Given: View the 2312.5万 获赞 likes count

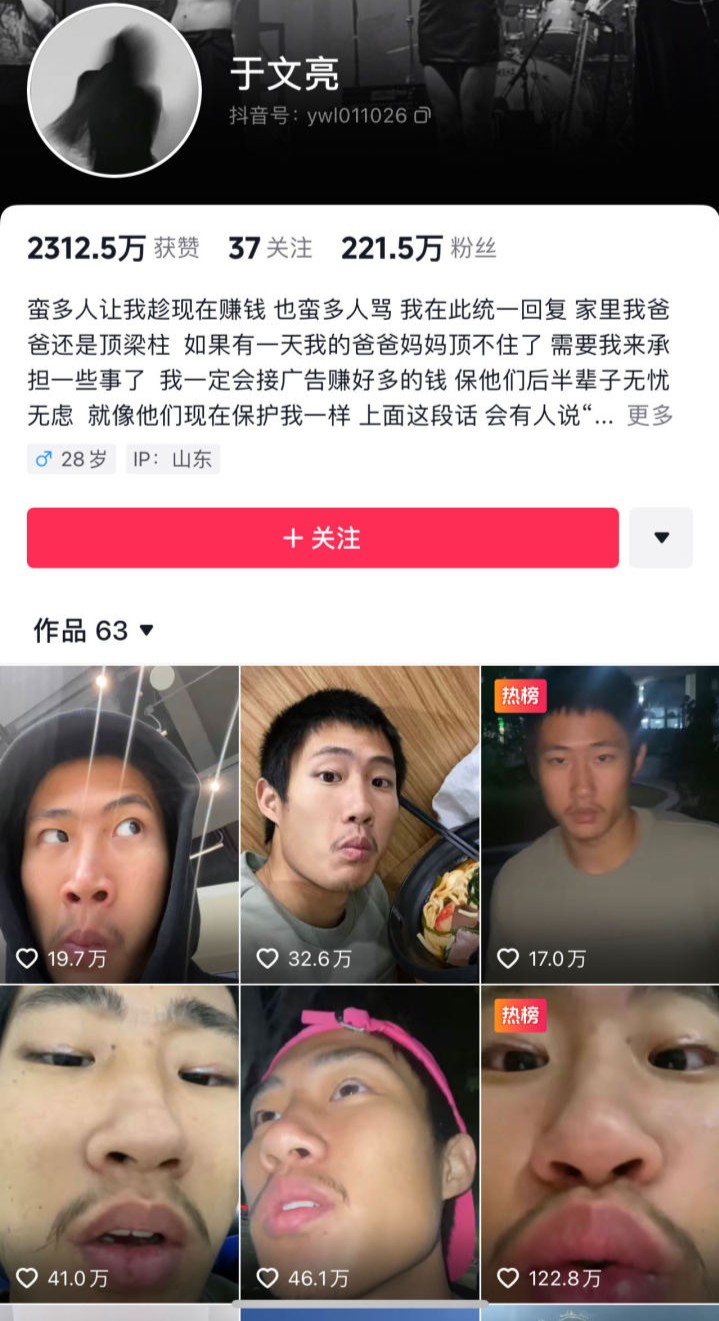Looking at the screenshot, I should pyautogui.click(x=112, y=248).
